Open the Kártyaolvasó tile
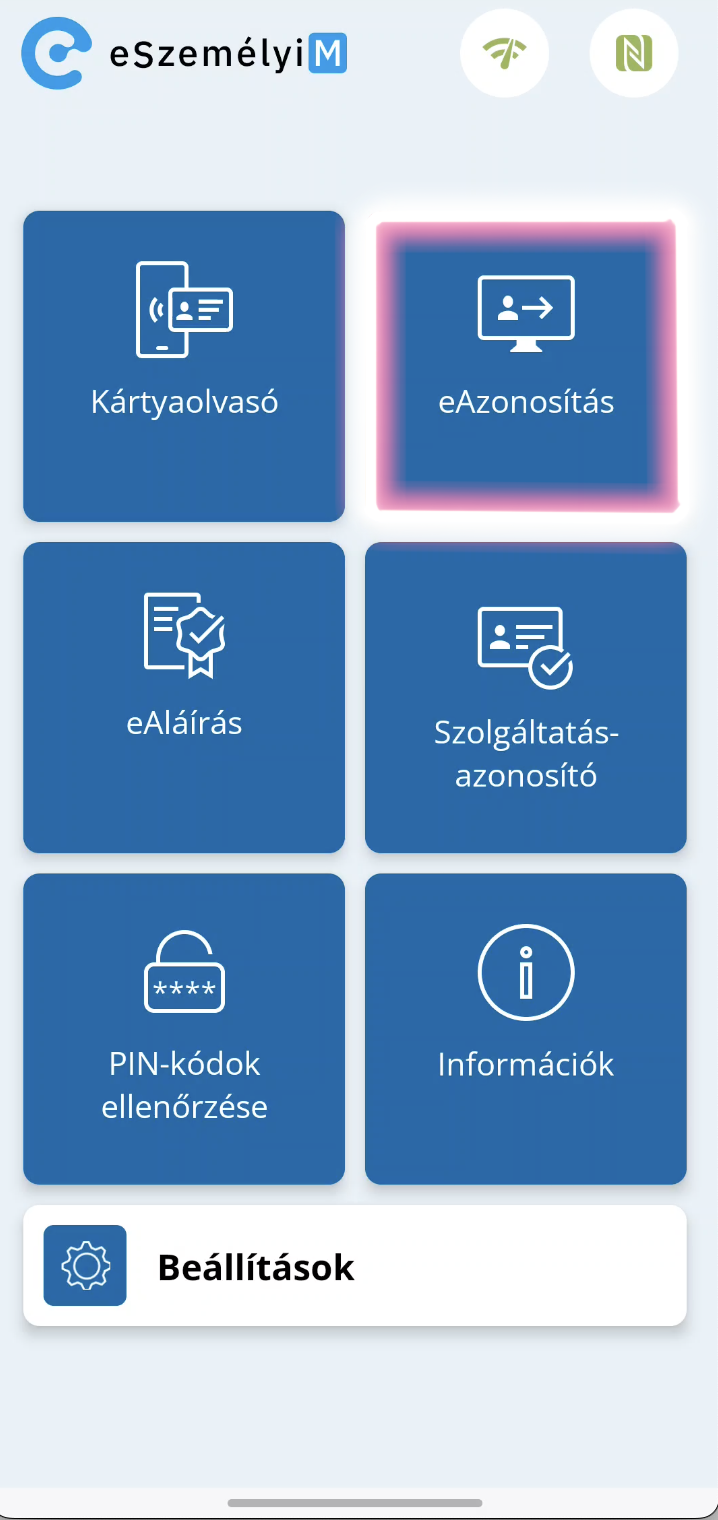Image resolution: width=718 pixels, height=1520 pixels. [x=184, y=366]
